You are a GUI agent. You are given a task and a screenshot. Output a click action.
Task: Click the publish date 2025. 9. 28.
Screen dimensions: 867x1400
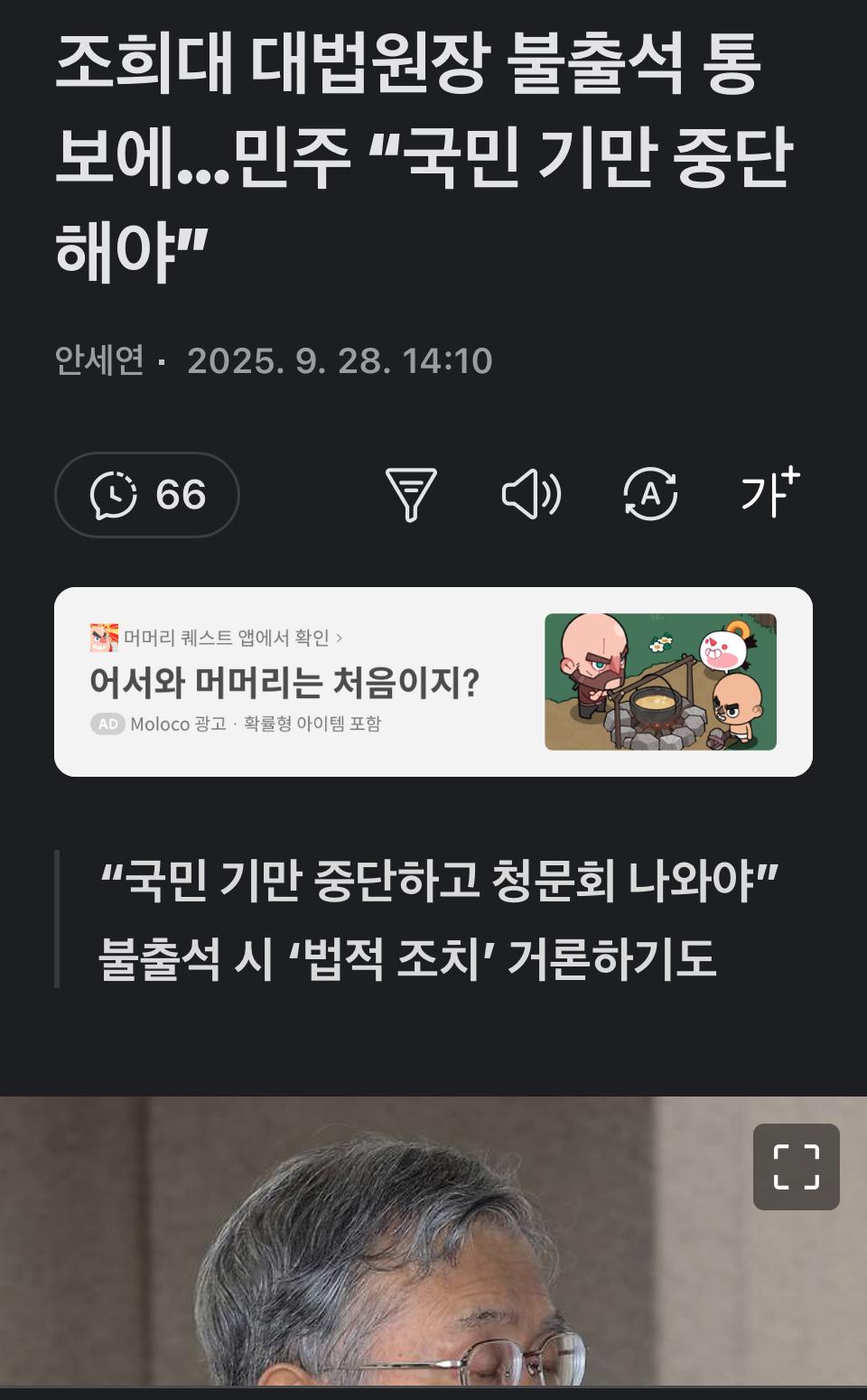tap(339, 361)
